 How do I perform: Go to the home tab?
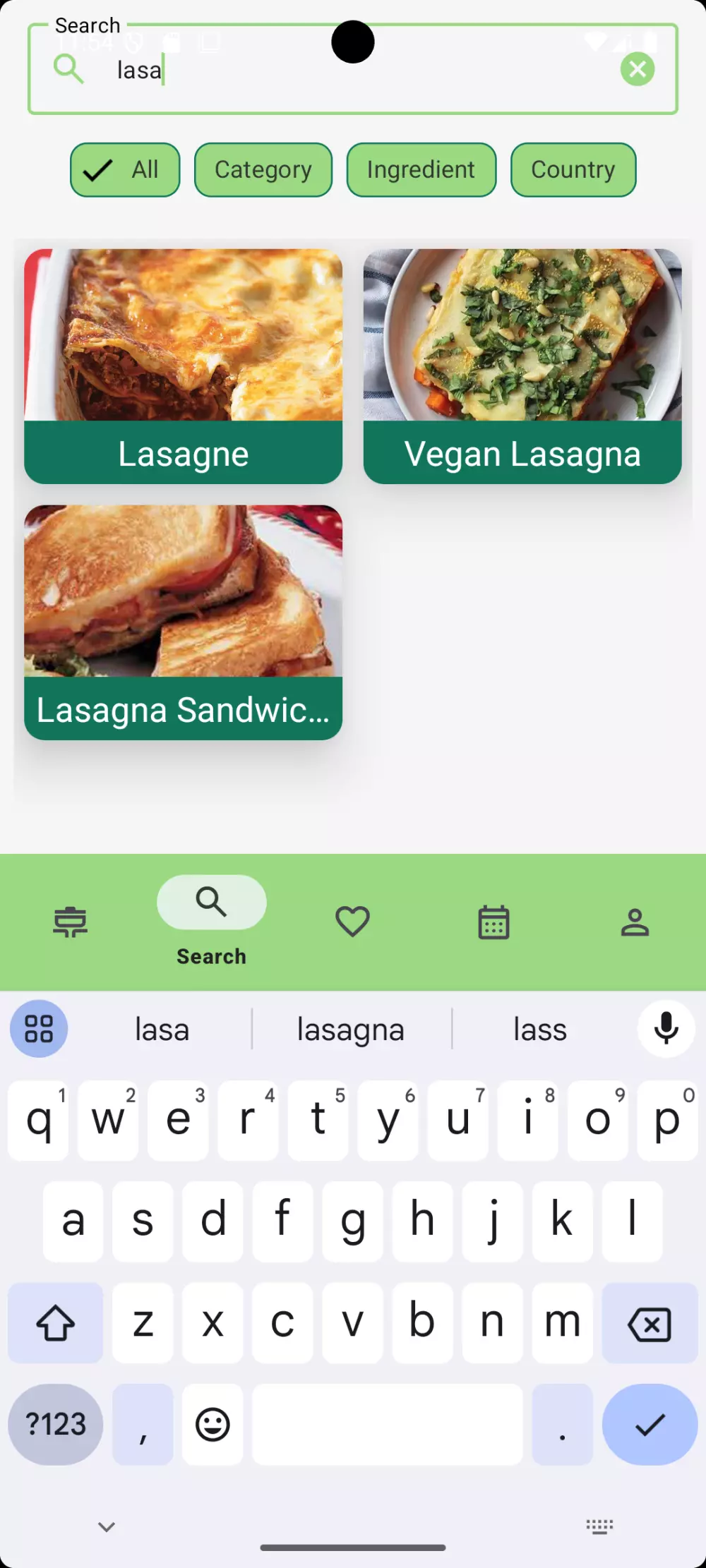[x=71, y=922]
